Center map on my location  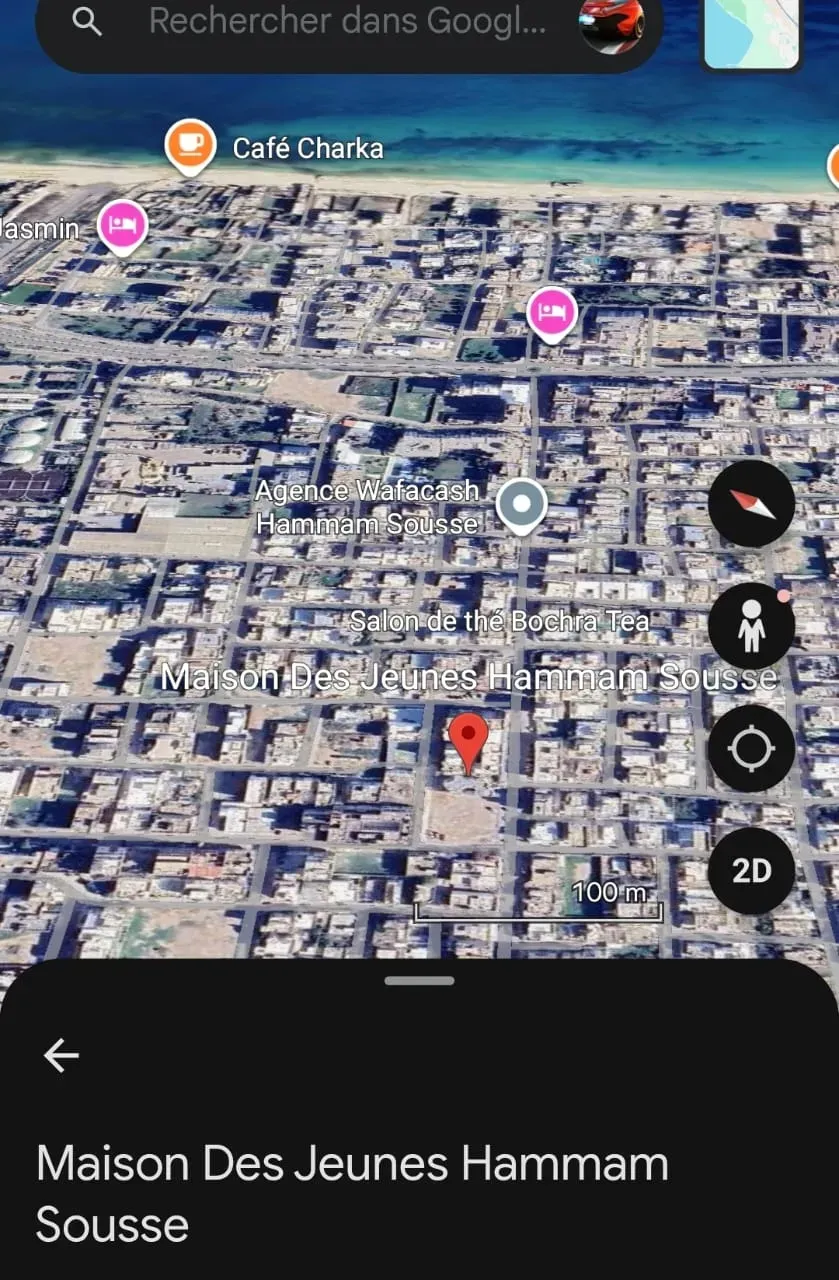(751, 749)
